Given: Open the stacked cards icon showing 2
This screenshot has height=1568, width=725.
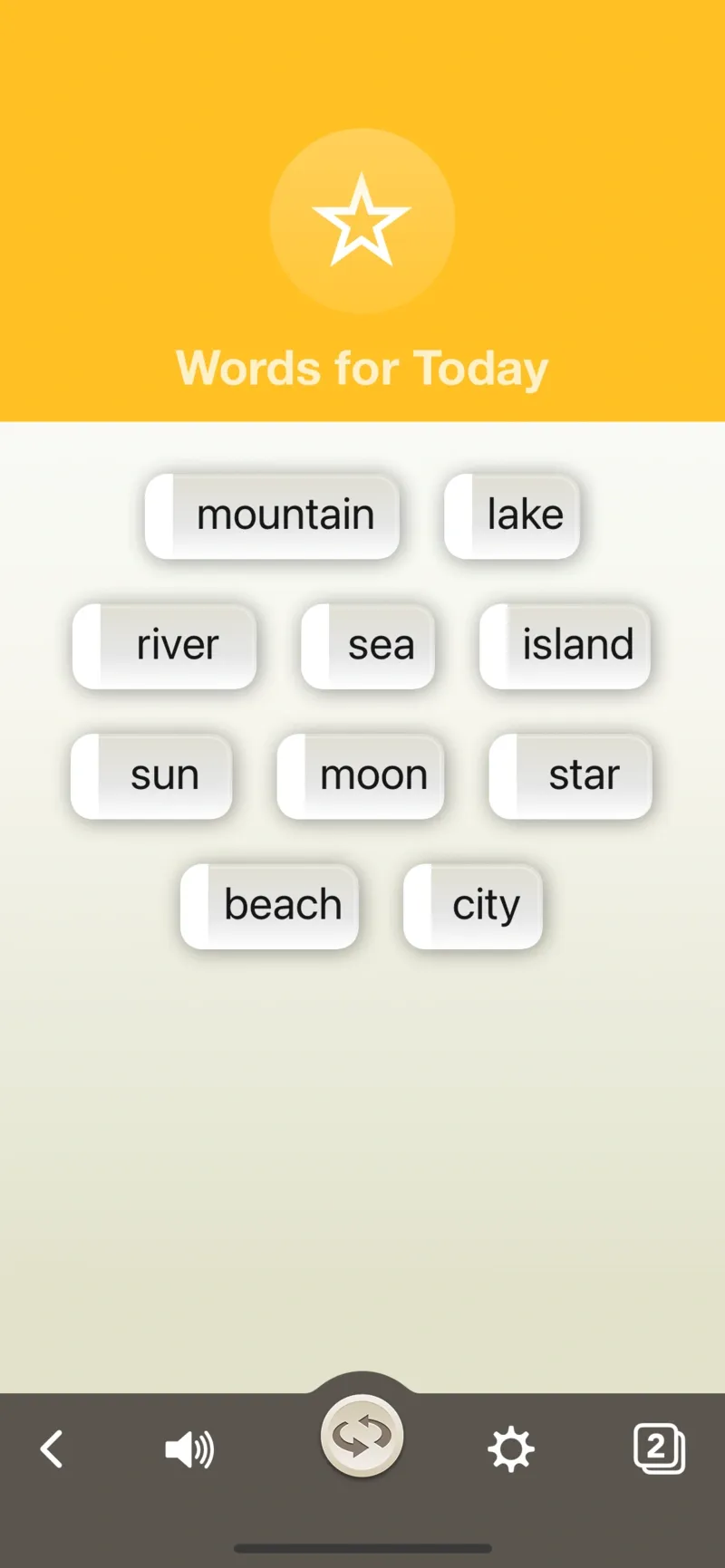Looking at the screenshot, I should click(659, 1448).
